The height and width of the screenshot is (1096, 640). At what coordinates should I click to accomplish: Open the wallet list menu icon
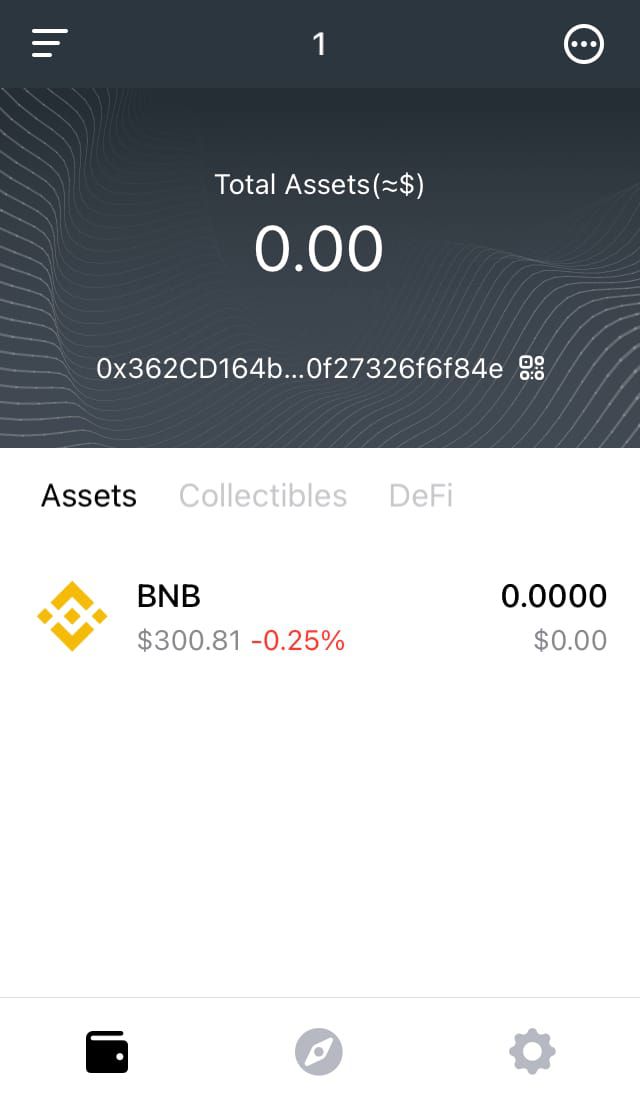50,43
